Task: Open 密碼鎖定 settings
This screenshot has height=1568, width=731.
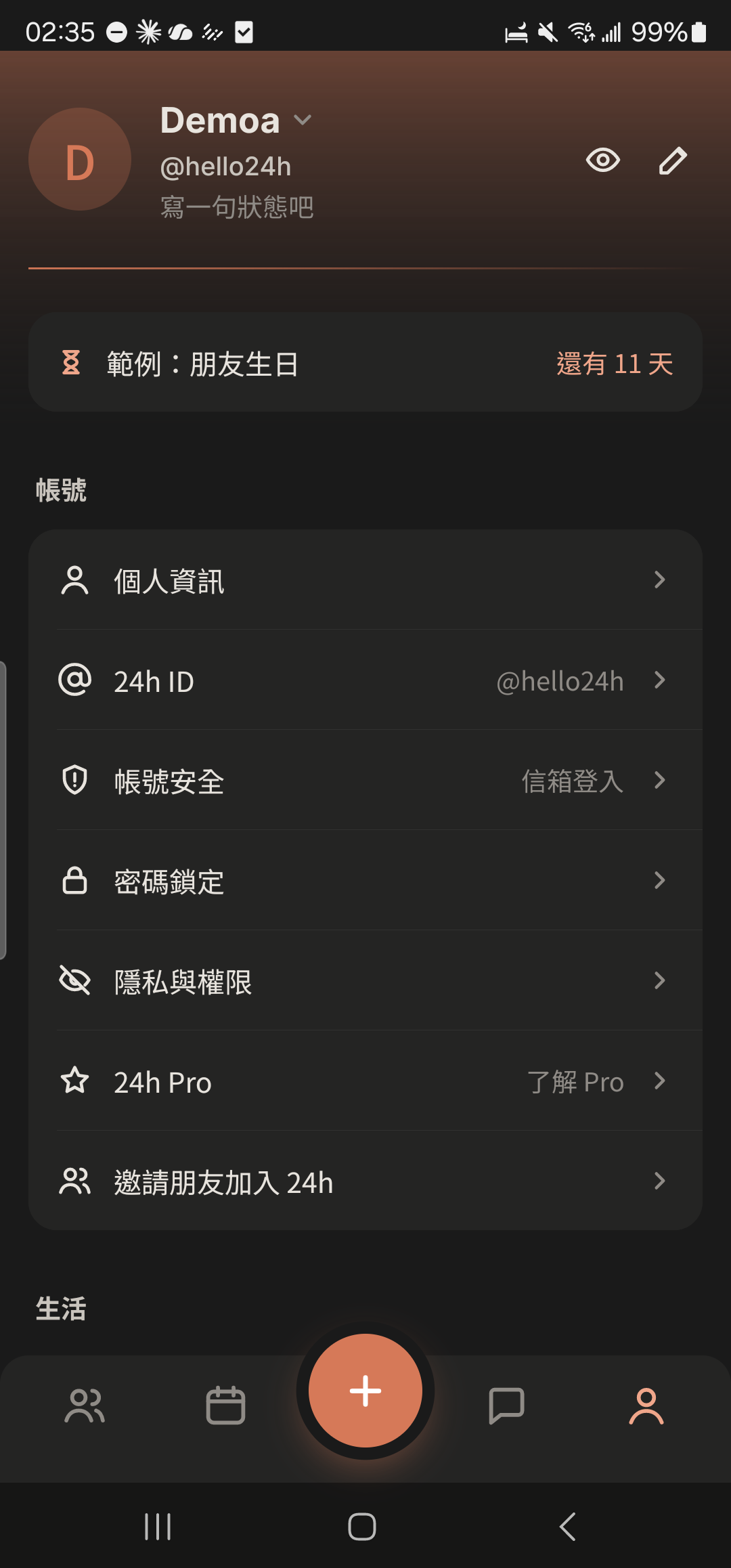Action: [365, 881]
